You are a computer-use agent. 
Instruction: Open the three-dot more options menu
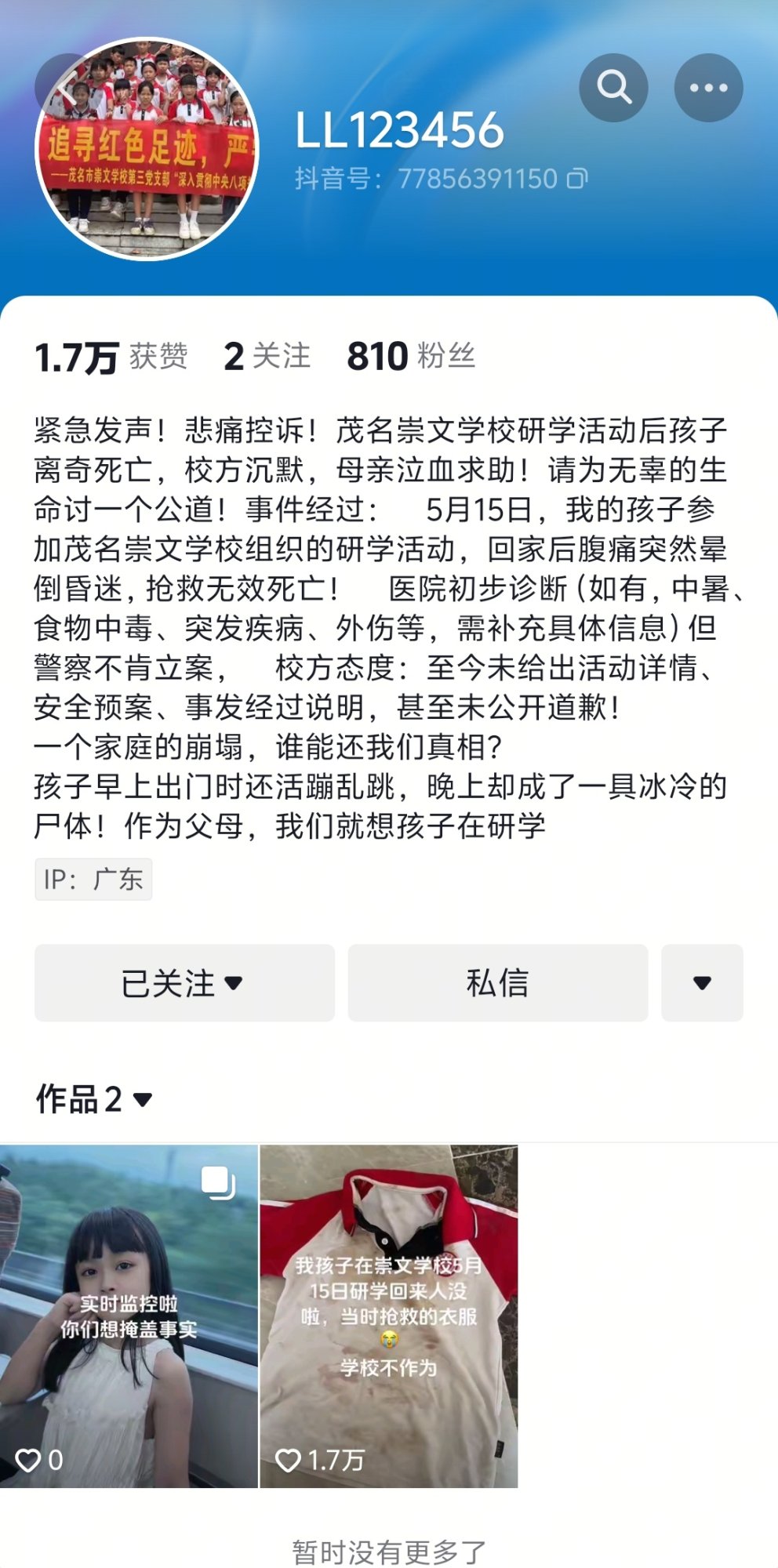[x=708, y=87]
